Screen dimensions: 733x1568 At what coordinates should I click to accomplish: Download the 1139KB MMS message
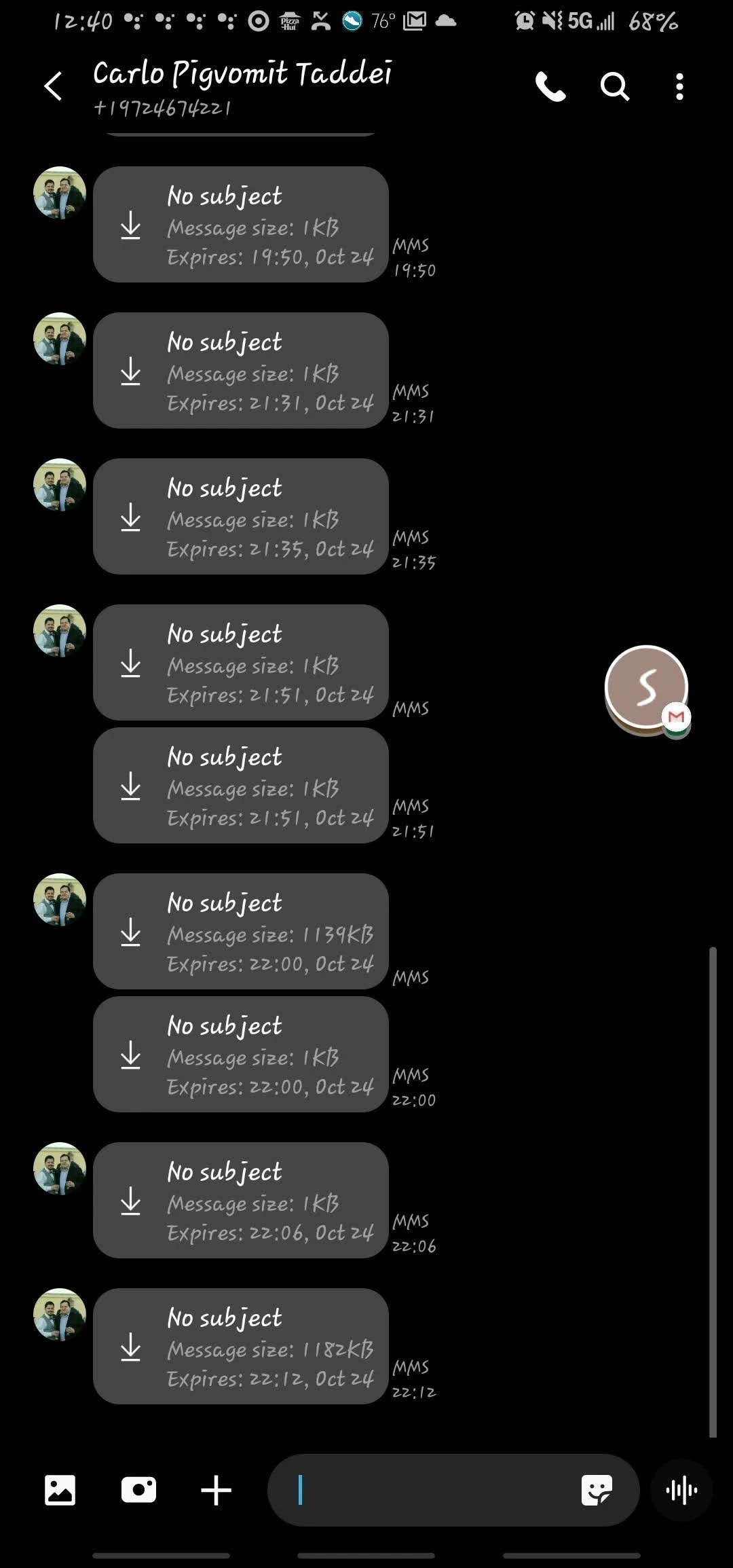[130, 932]
